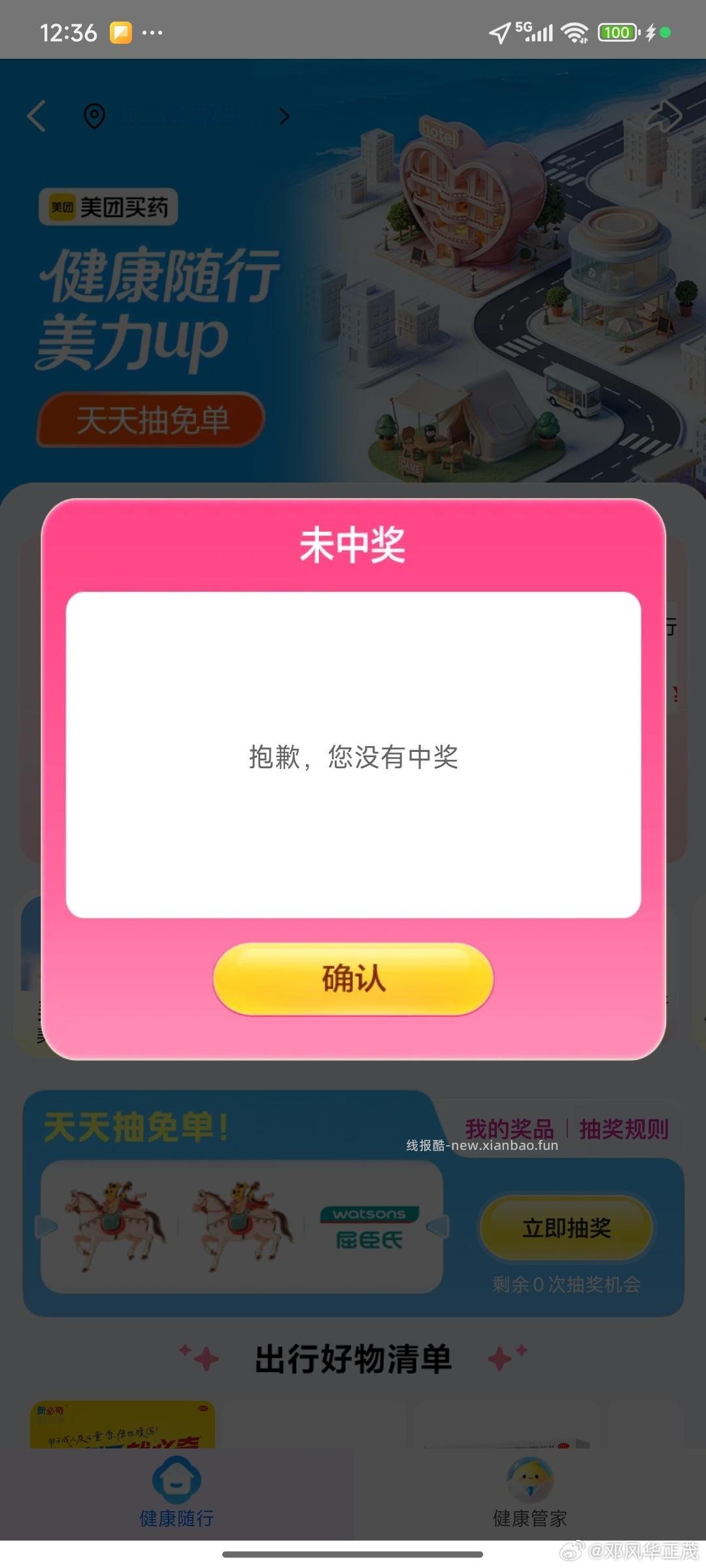Tap the back arrow at top left
Image resolution: width=706 pixels, height=1568 pixels.
point(37,116)
